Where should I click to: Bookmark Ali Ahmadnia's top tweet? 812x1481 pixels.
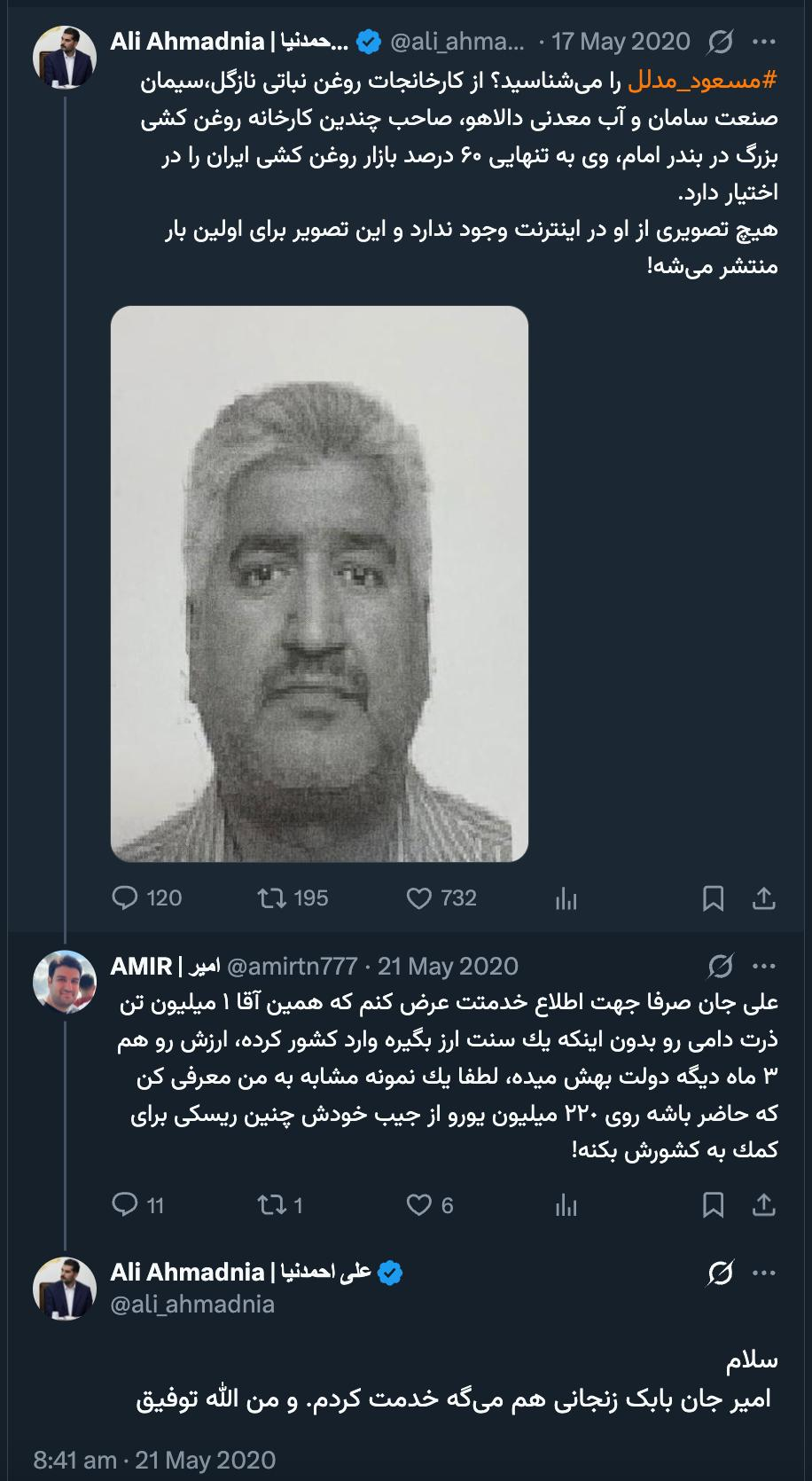pos(713,899)
